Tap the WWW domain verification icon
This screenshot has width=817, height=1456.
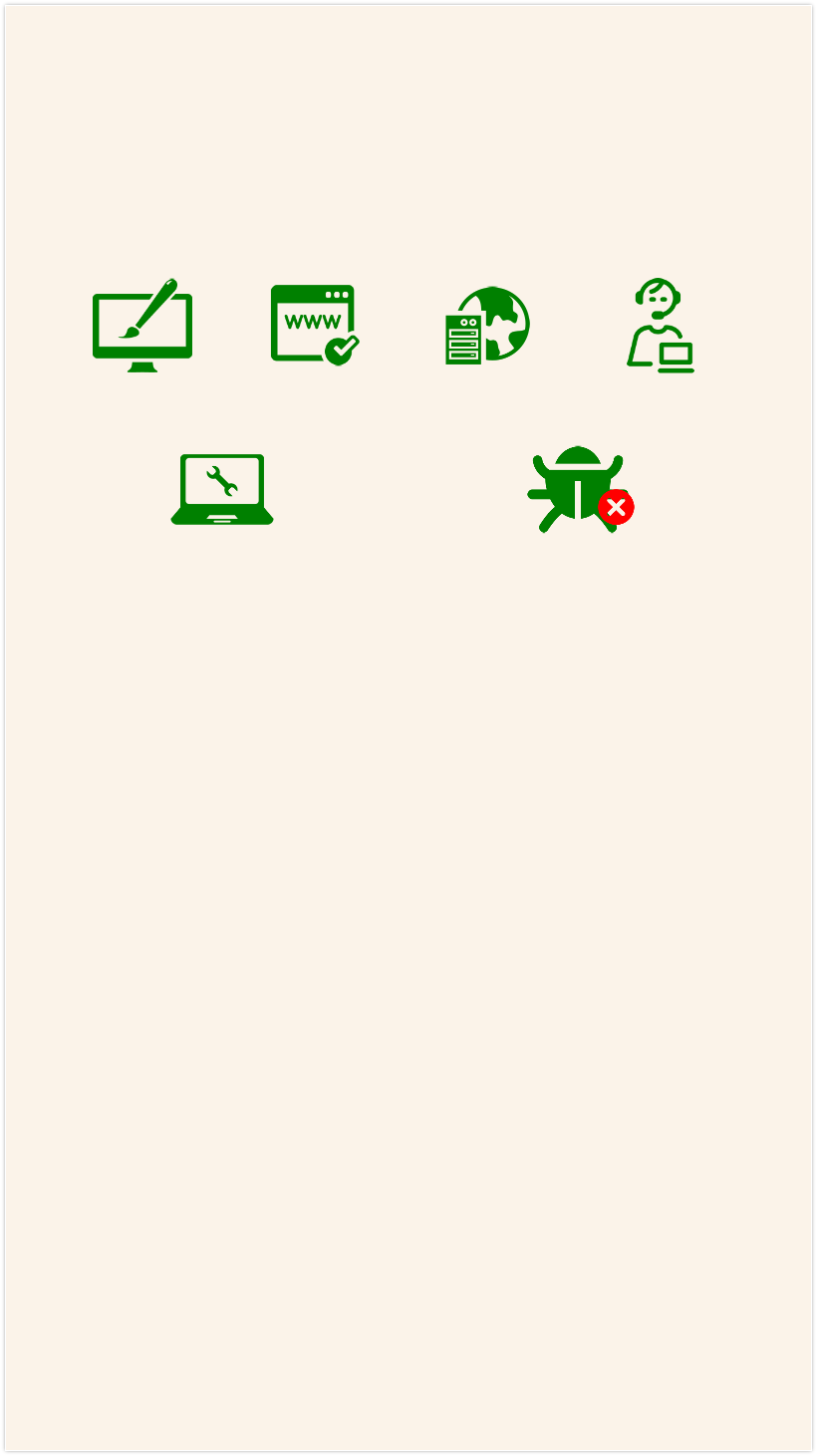pyautogui.click(x=314, y=325)
